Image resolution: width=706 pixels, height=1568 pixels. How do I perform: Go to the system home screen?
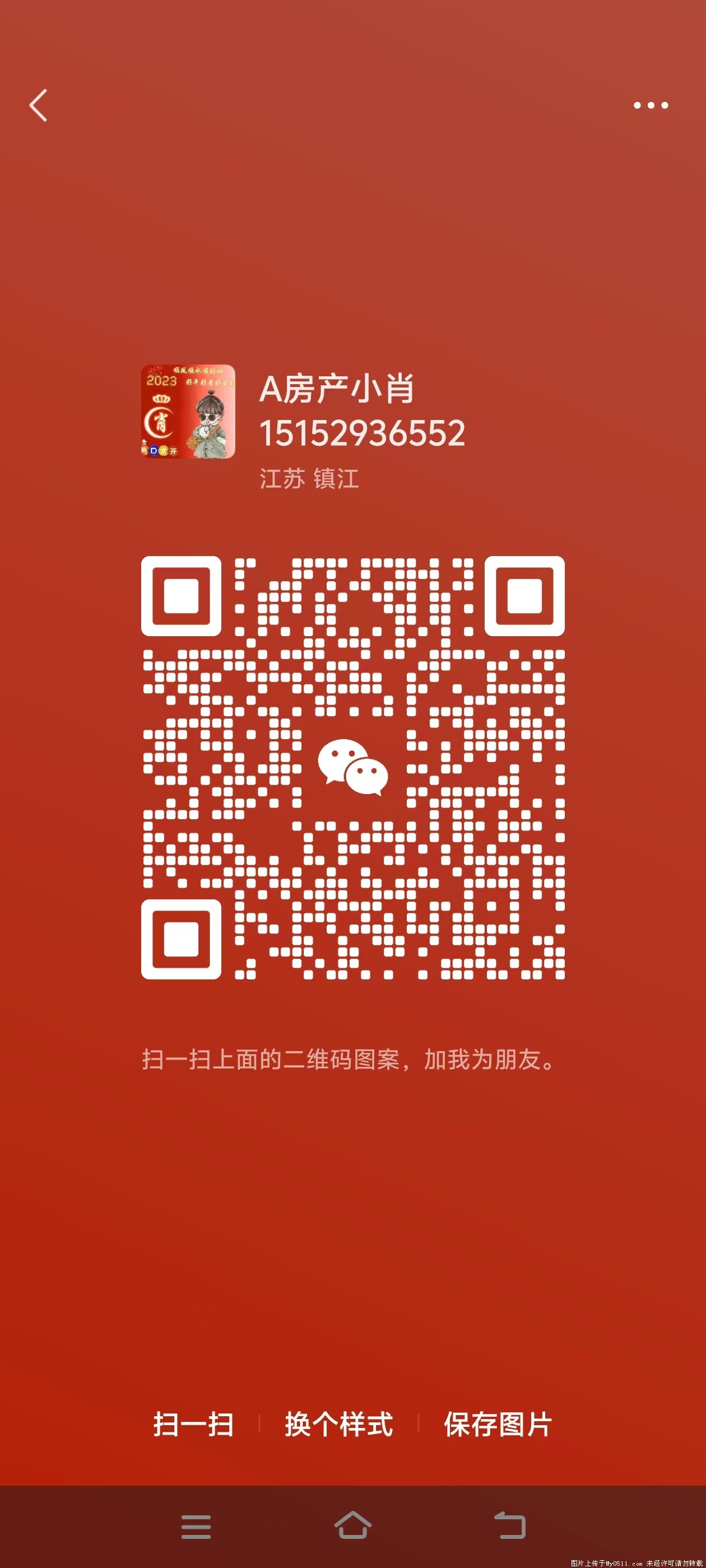click(x=352, y=1525)
